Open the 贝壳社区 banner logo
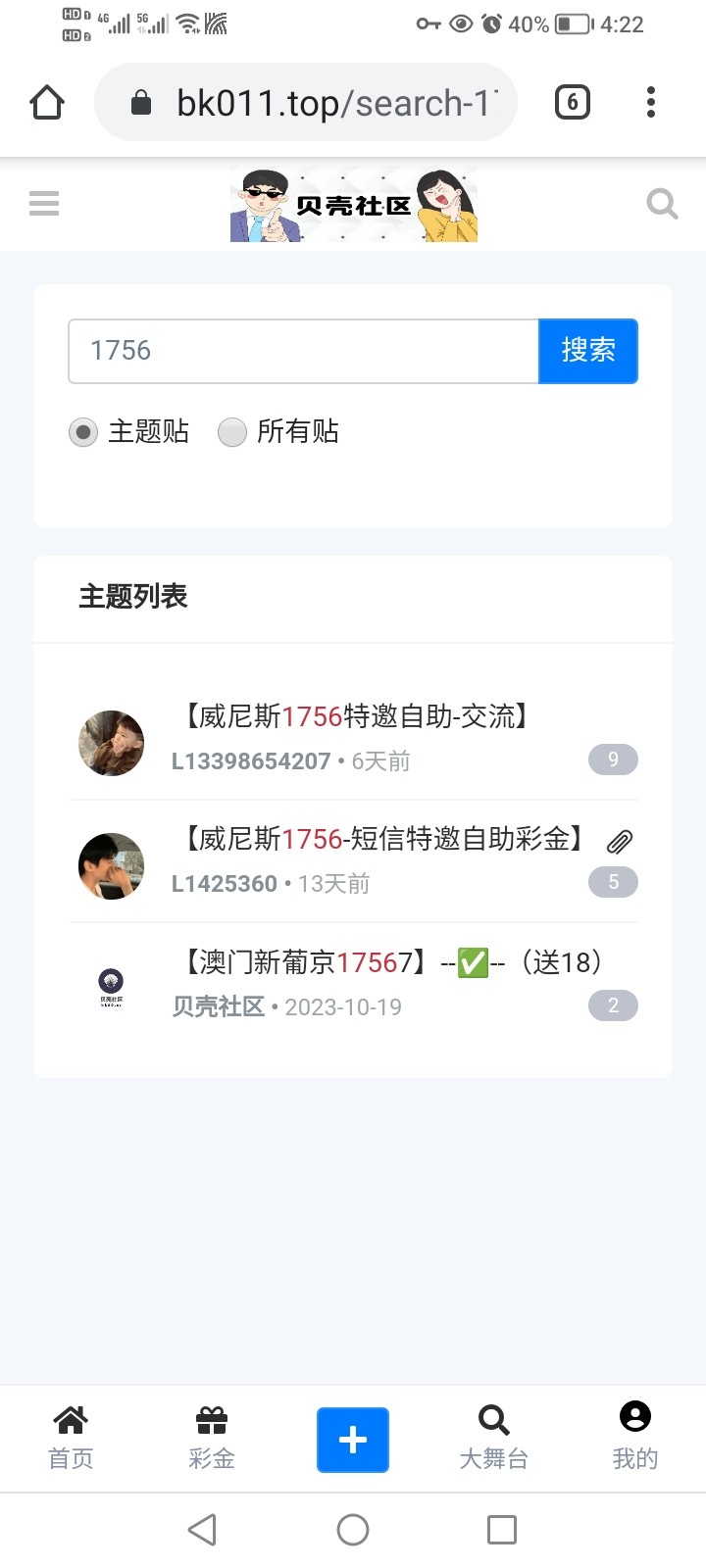The width and height of the screenshot is (706, 1568). coord(354,204)
